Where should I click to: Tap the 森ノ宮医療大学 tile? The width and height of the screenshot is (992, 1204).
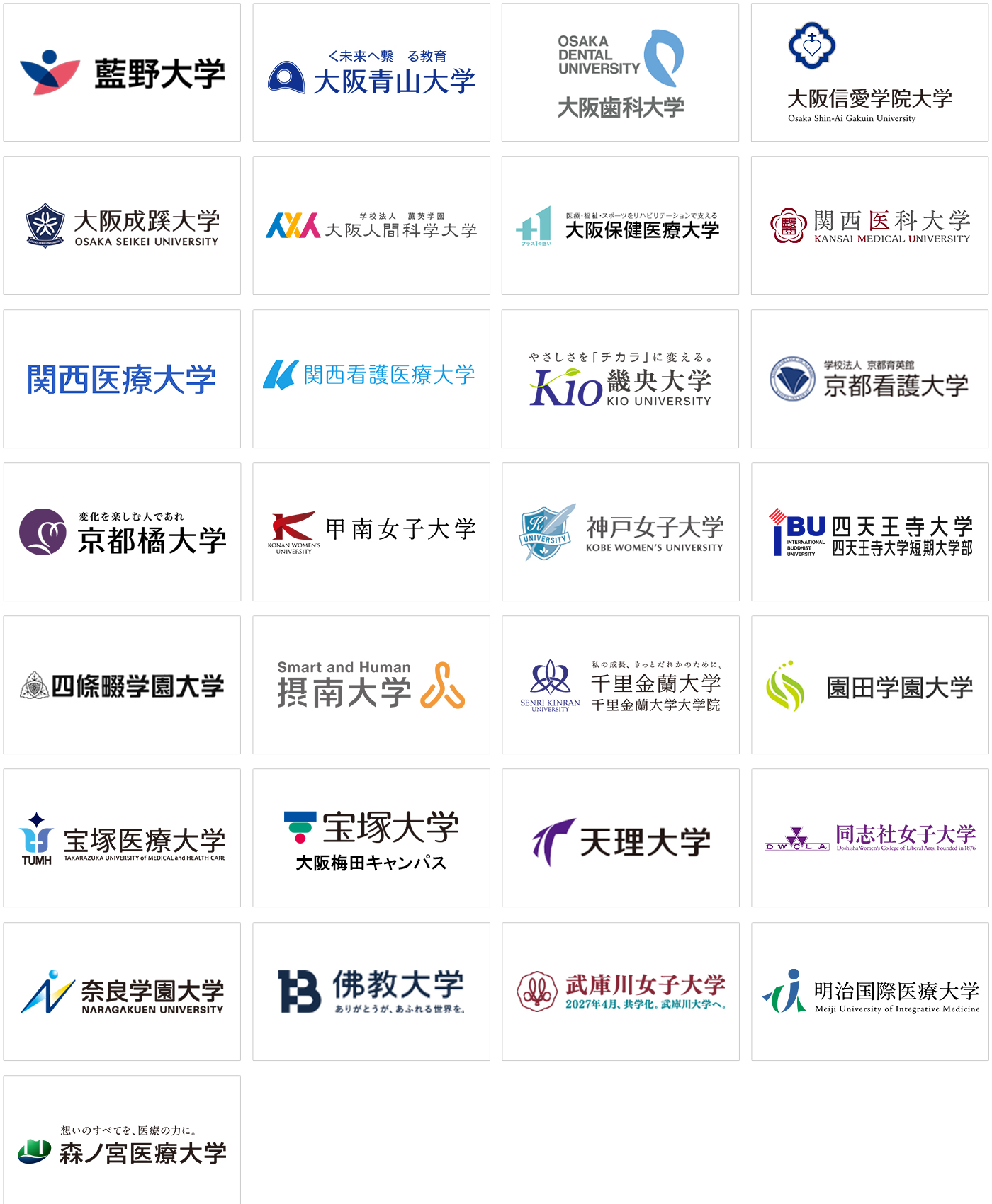pyautogui.click(x=122, y=1140)
